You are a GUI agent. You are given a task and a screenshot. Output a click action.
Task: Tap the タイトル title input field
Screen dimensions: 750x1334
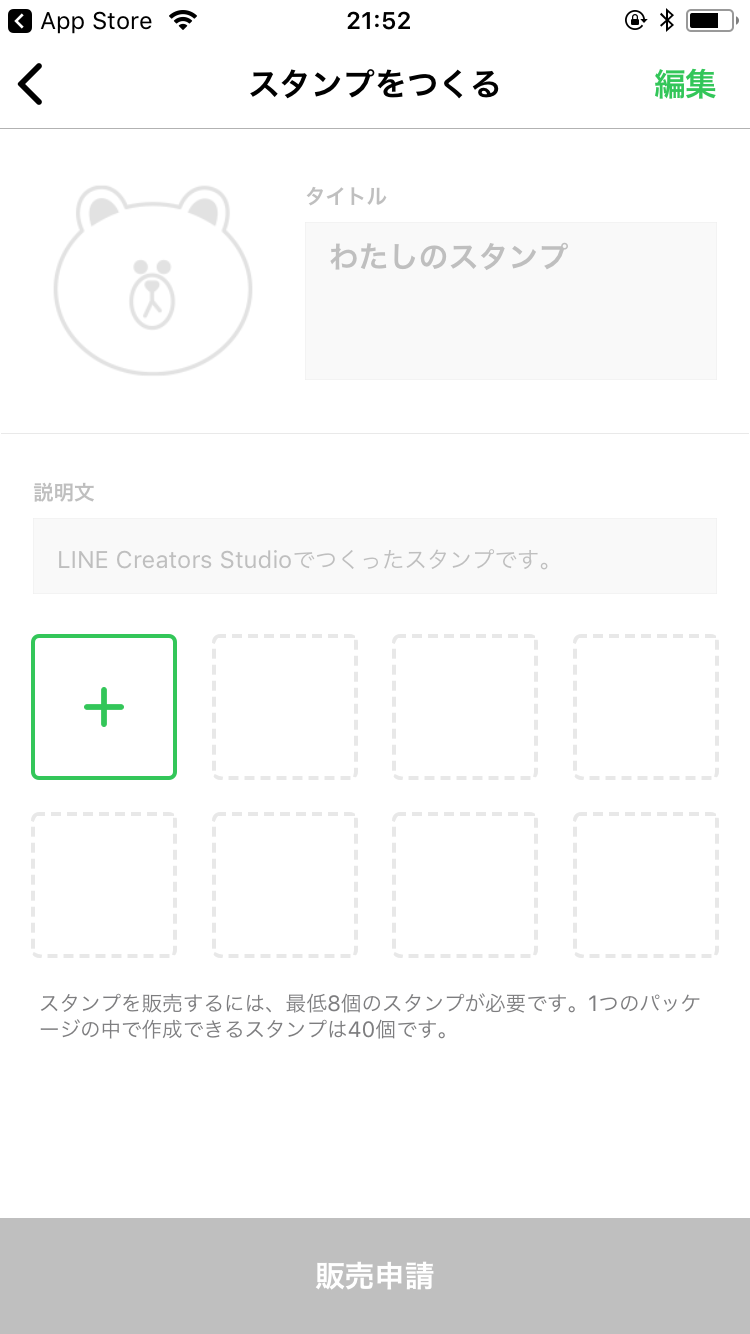[510, 300]
